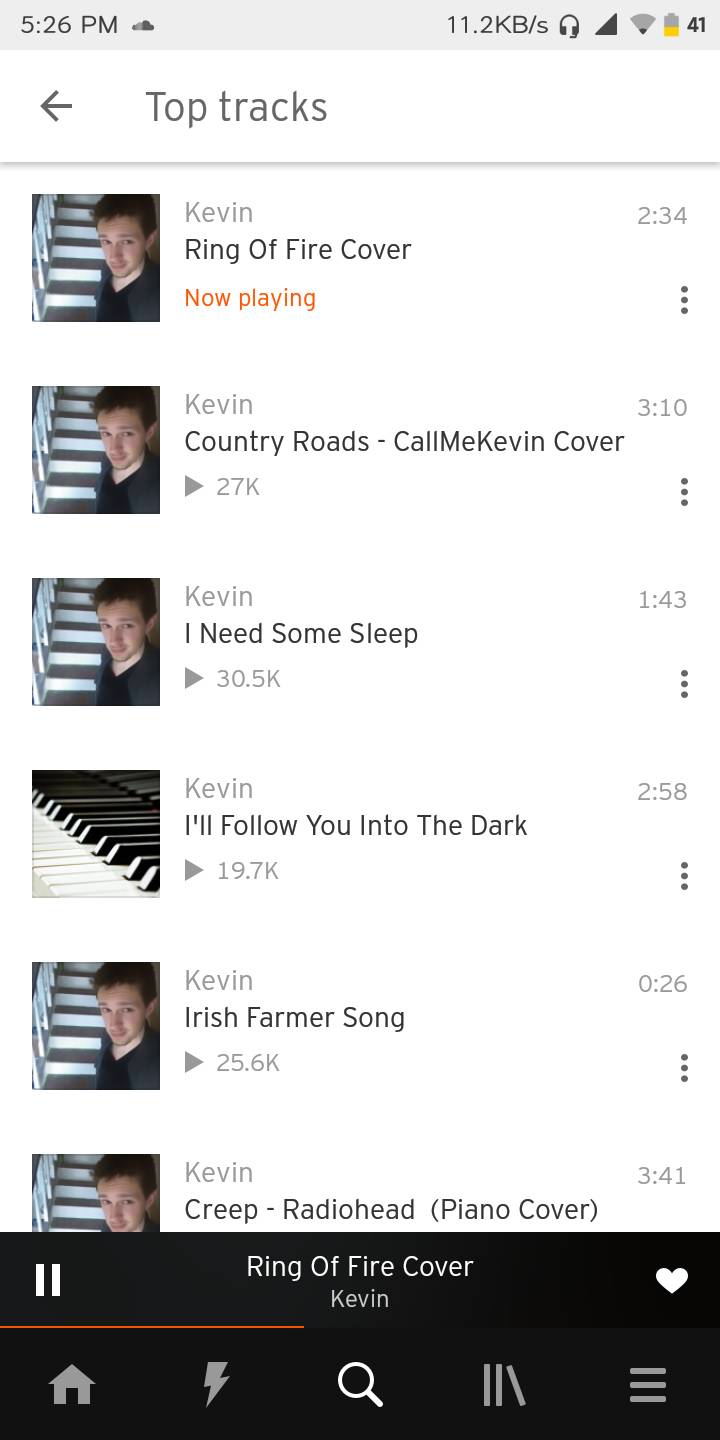Play Irish Farmer Song
The width and height of the screenshot is (720, 1440).
tap(294, 1018)
